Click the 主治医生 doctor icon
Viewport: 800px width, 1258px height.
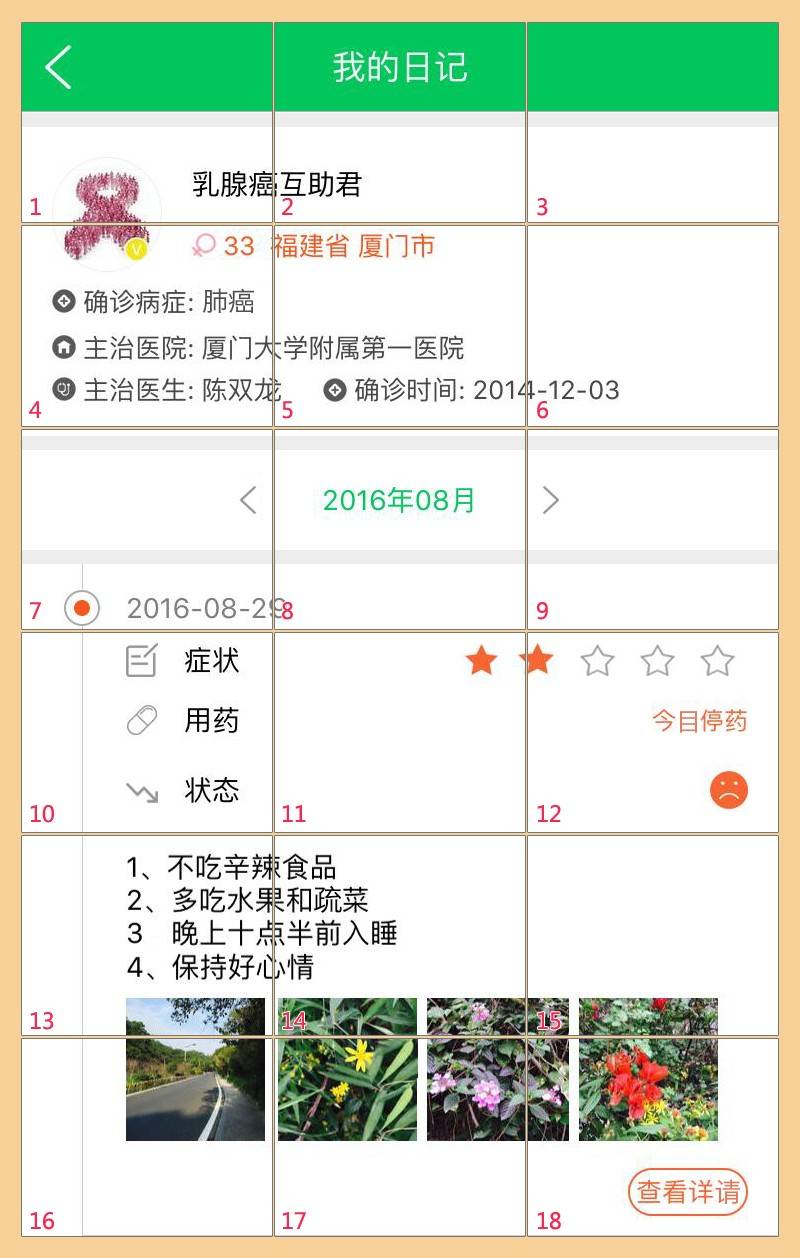(62, 390)
